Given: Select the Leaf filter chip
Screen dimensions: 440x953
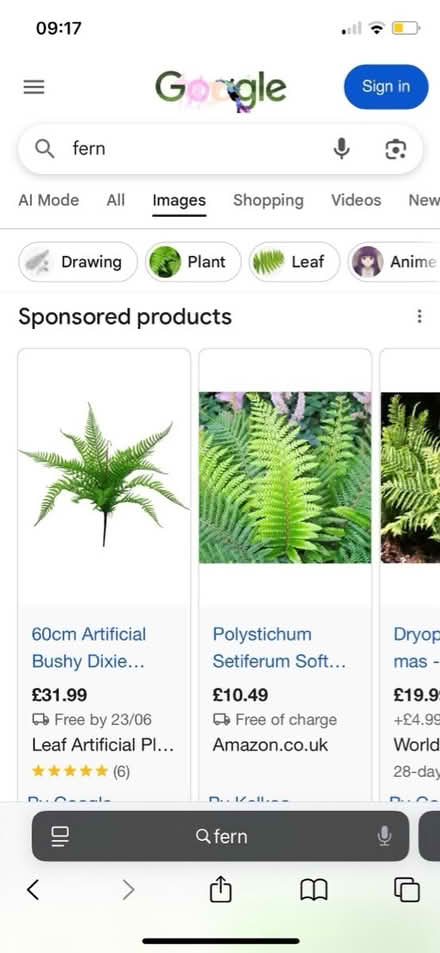Looking at the screenshot, I should click(x=294, y=262).
